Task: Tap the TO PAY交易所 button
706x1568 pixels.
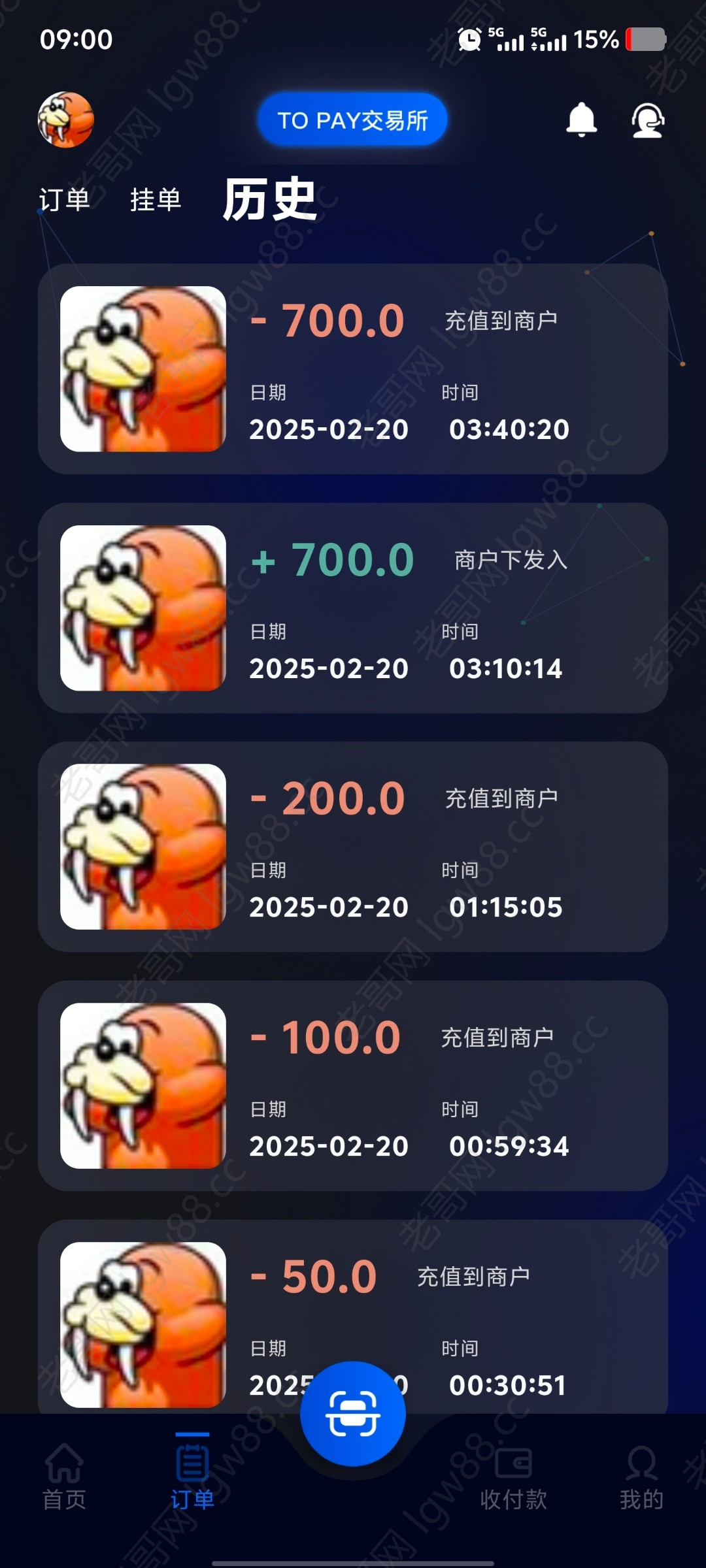Action: coord(352,120)
